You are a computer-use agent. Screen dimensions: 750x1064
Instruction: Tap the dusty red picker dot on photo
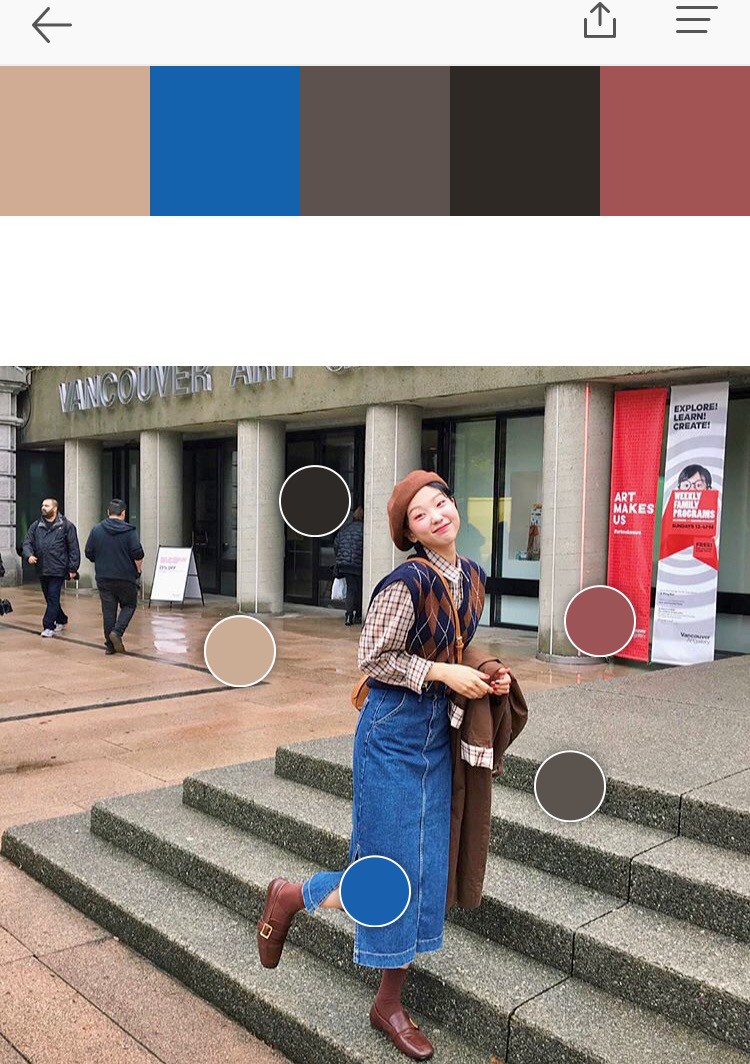click(600, 621)
